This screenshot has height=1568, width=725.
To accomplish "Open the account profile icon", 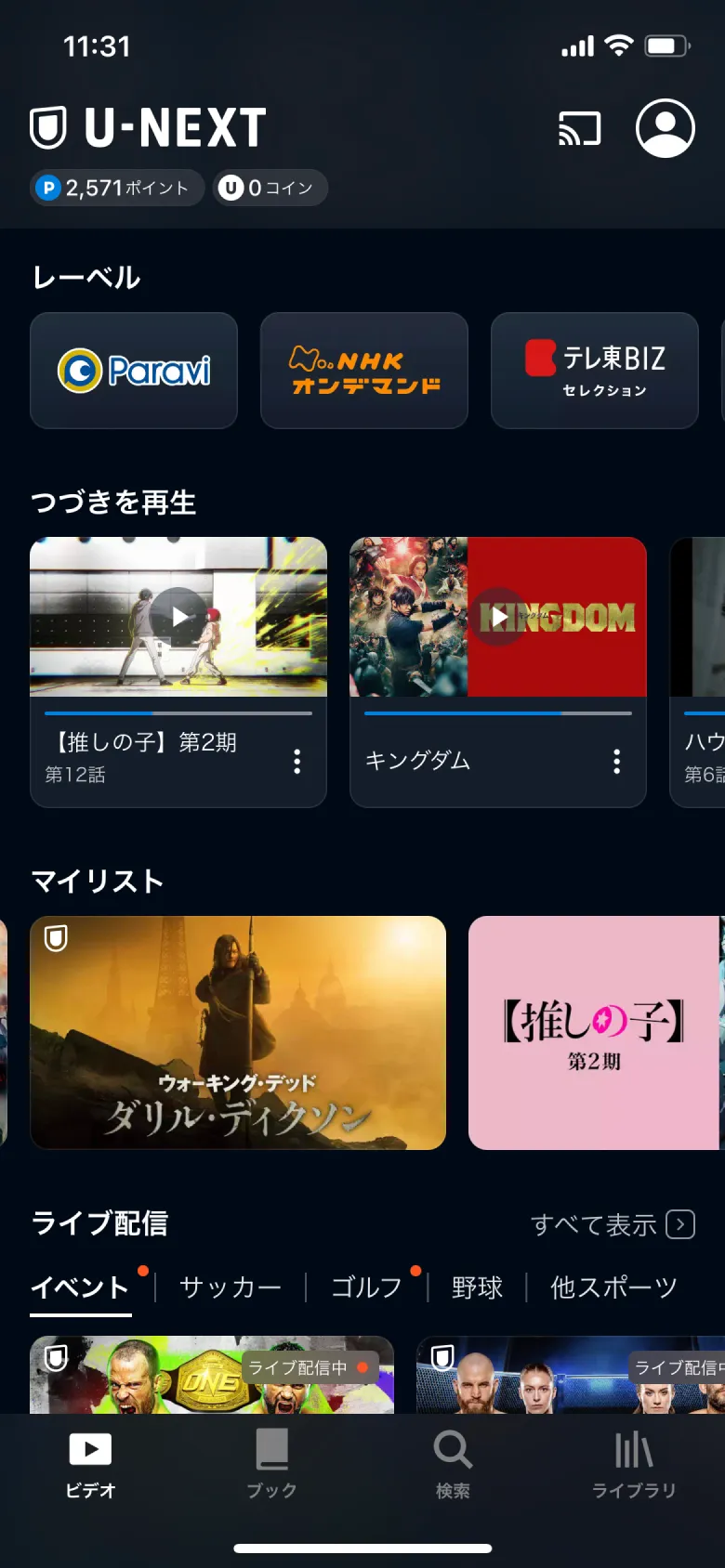I will [x=666, y=129].
